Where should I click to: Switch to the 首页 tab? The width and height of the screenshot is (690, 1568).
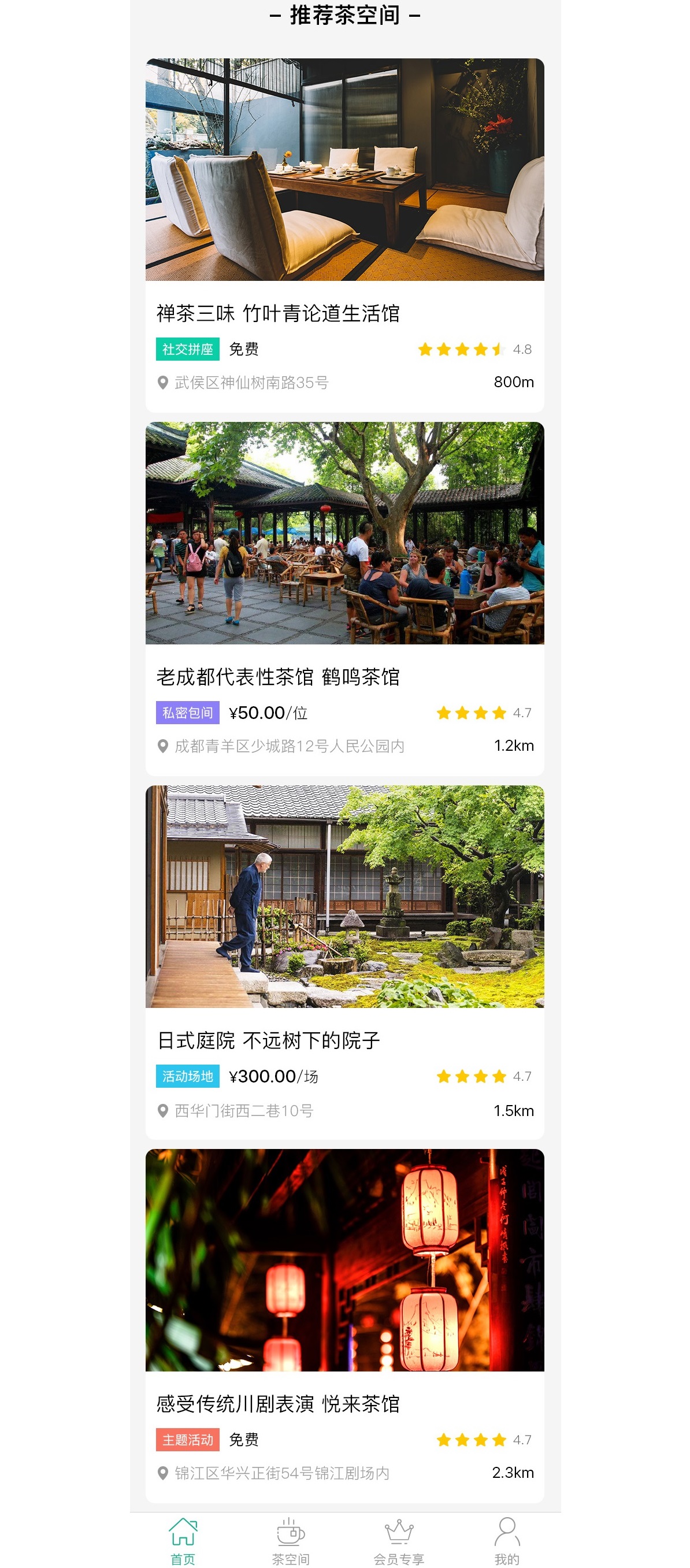tap(183, 1540)
